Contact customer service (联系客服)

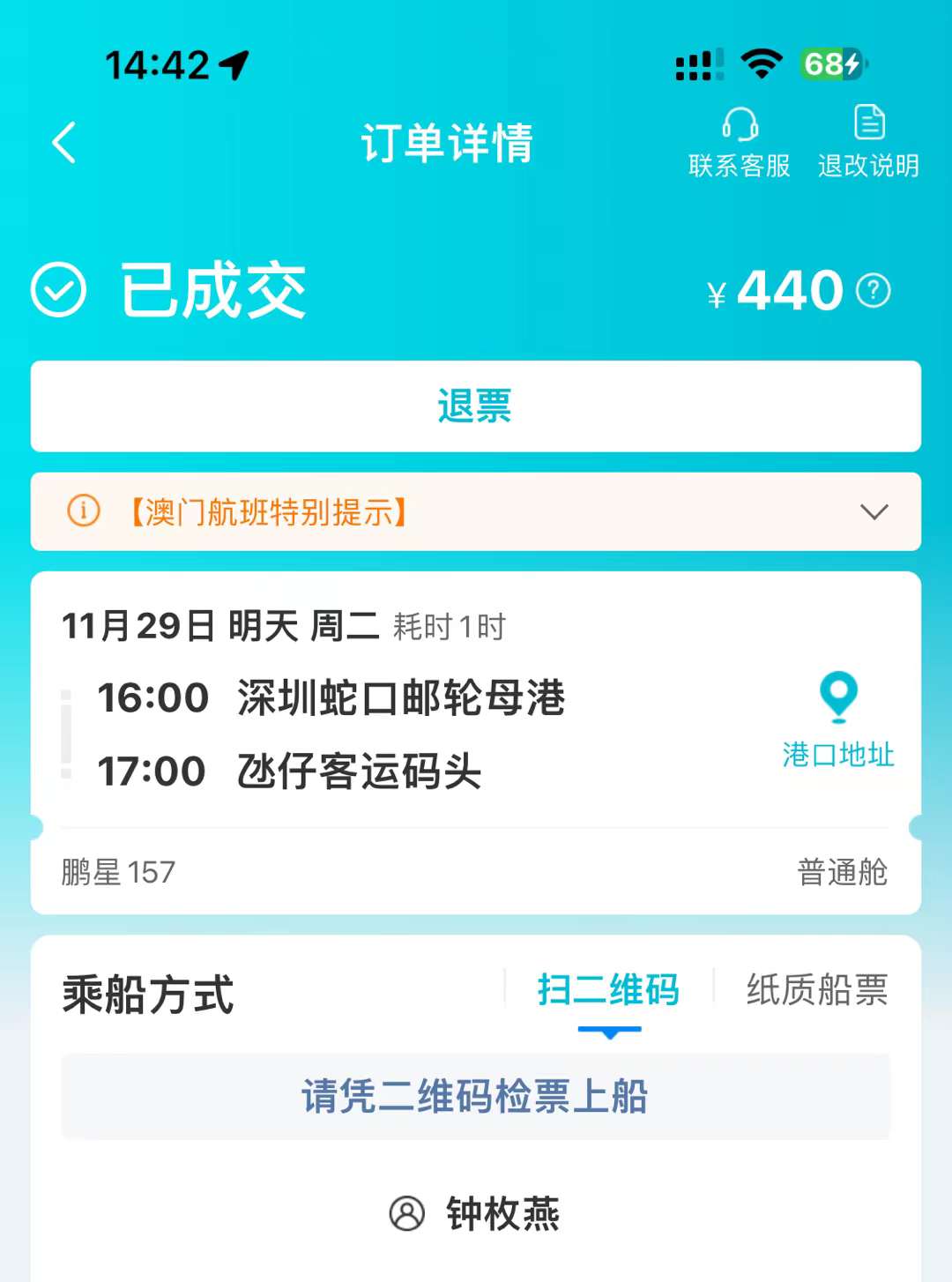point(739,142)
